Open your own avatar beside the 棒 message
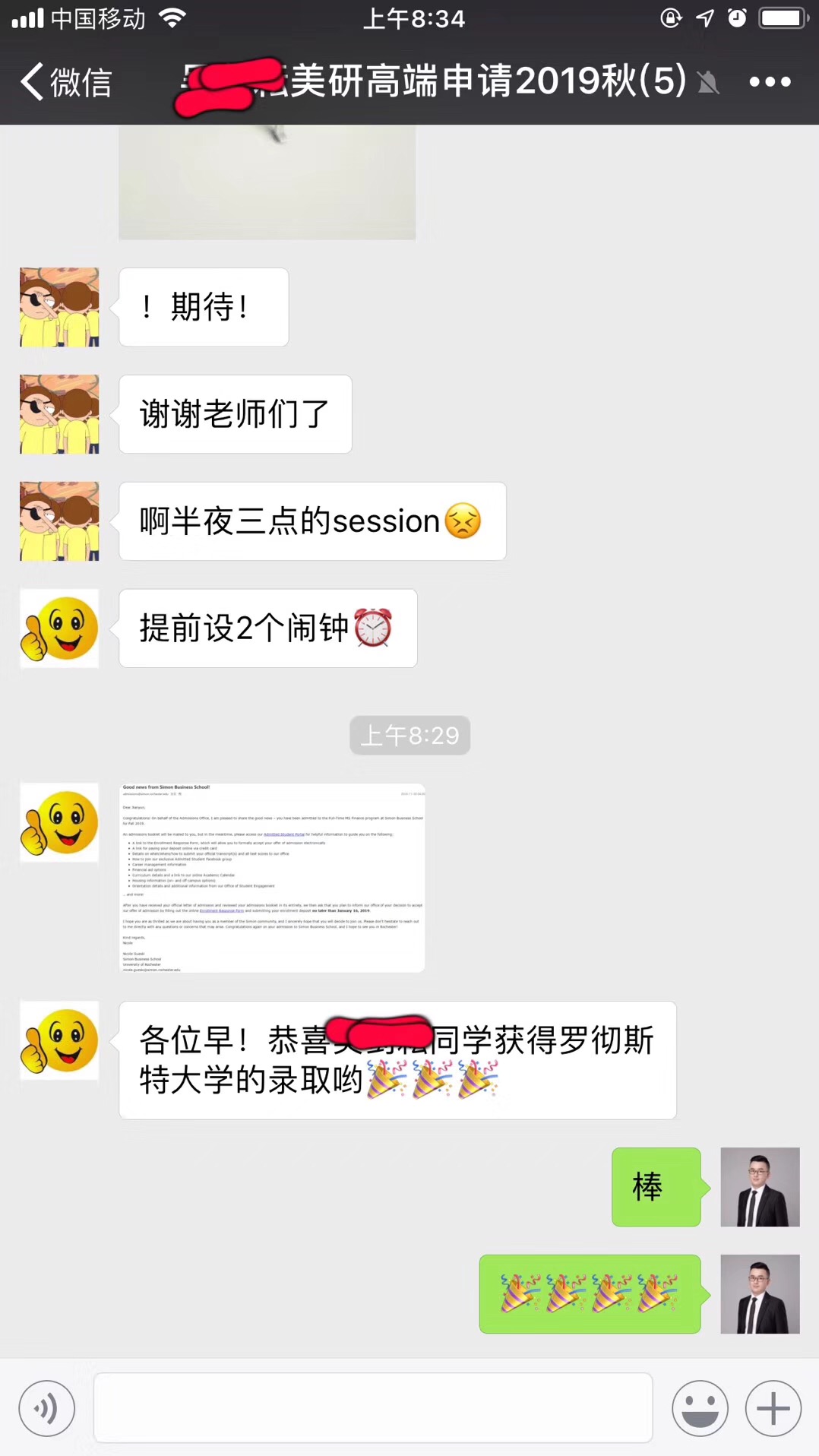Viewport: 819px width, 1456px height. 760,1186
